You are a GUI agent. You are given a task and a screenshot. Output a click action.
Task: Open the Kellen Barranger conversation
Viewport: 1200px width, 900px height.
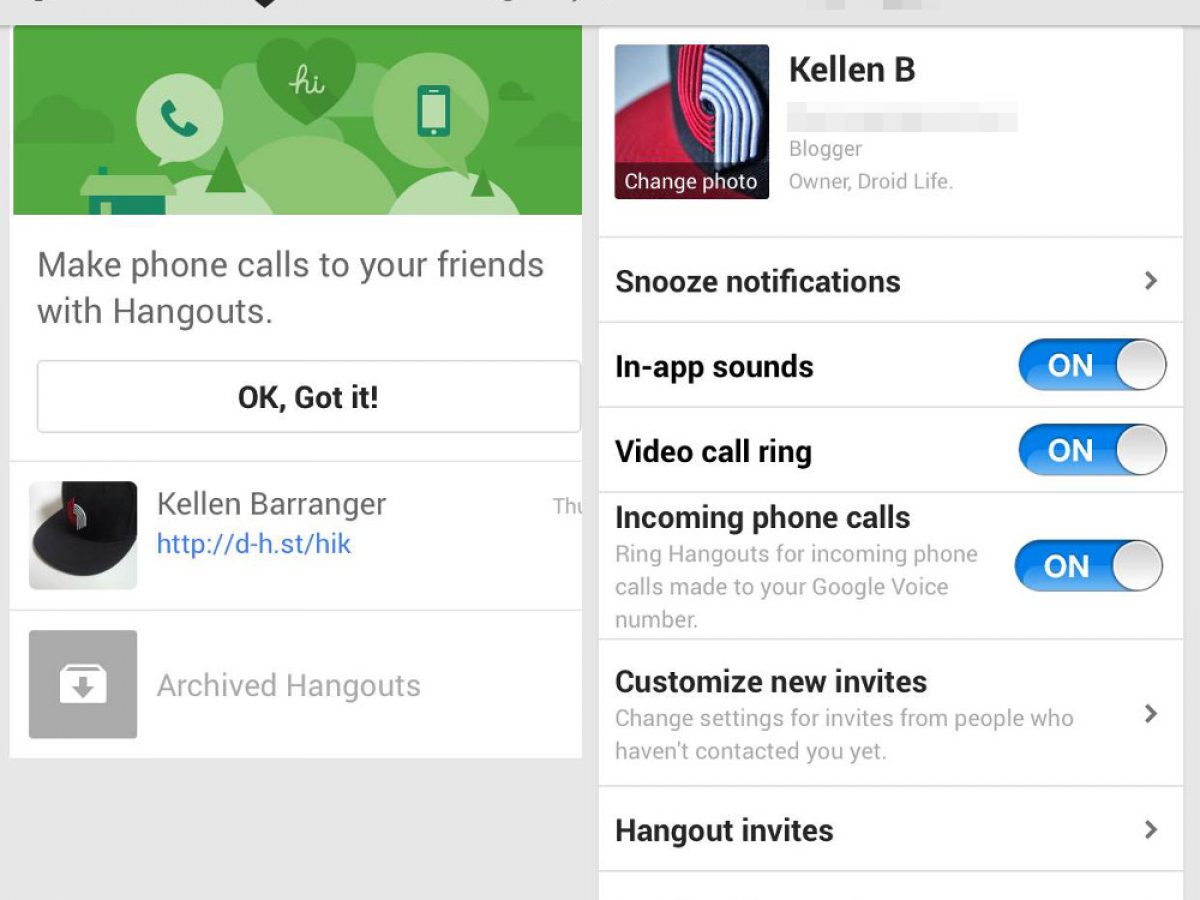click(x=271, y=504)
